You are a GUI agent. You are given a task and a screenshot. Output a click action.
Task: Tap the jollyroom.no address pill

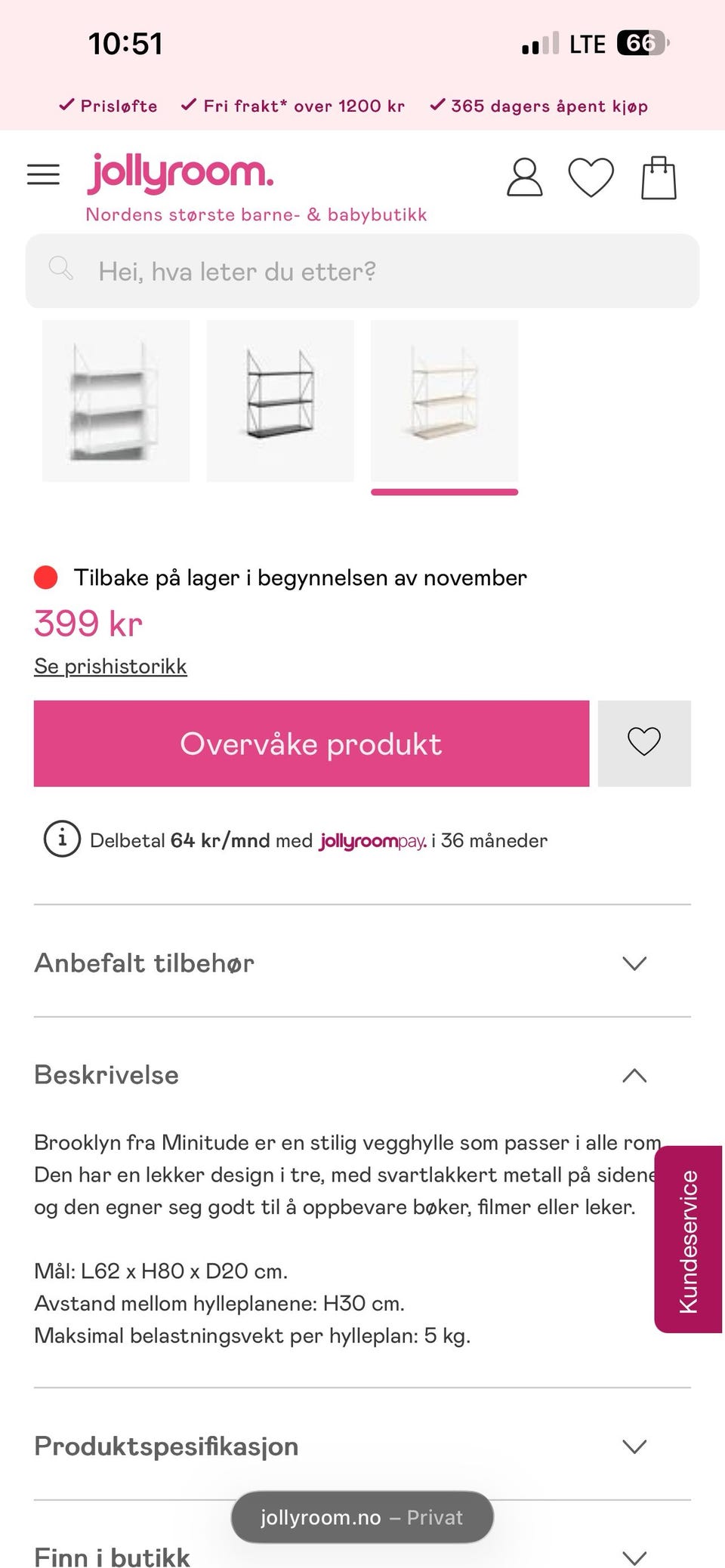[362, 1517]
